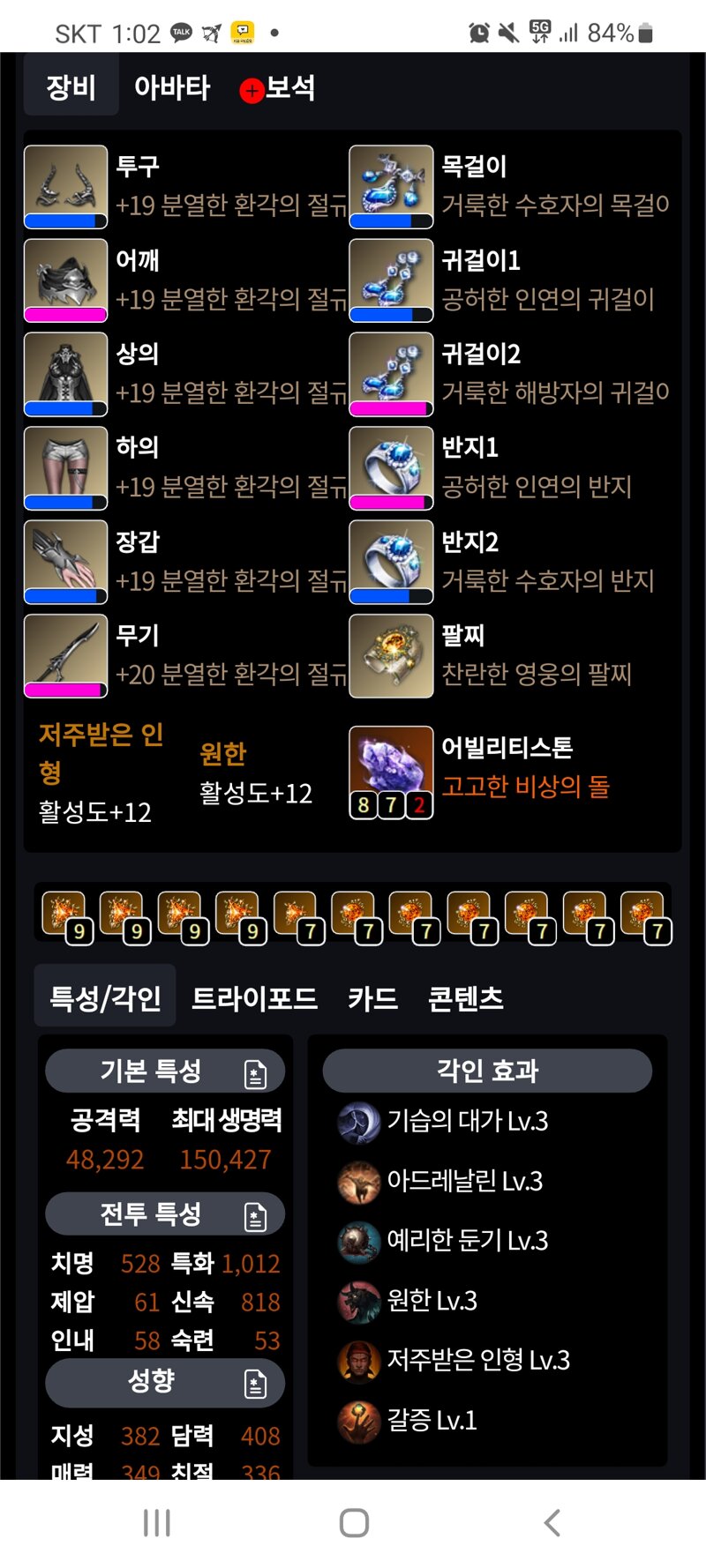Tap the first level 9 gem
The width and height of the screenshot is (706, 1568).
pos(67,917)
